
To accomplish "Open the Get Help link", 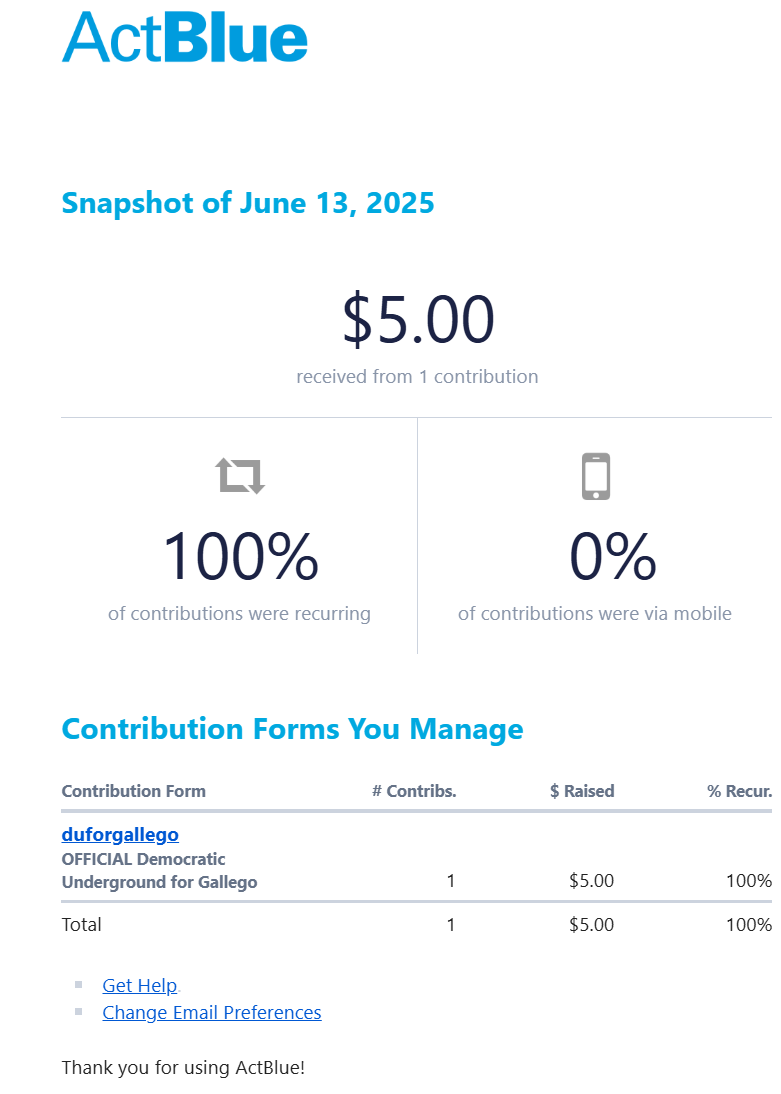I will [x=139, y=985].
